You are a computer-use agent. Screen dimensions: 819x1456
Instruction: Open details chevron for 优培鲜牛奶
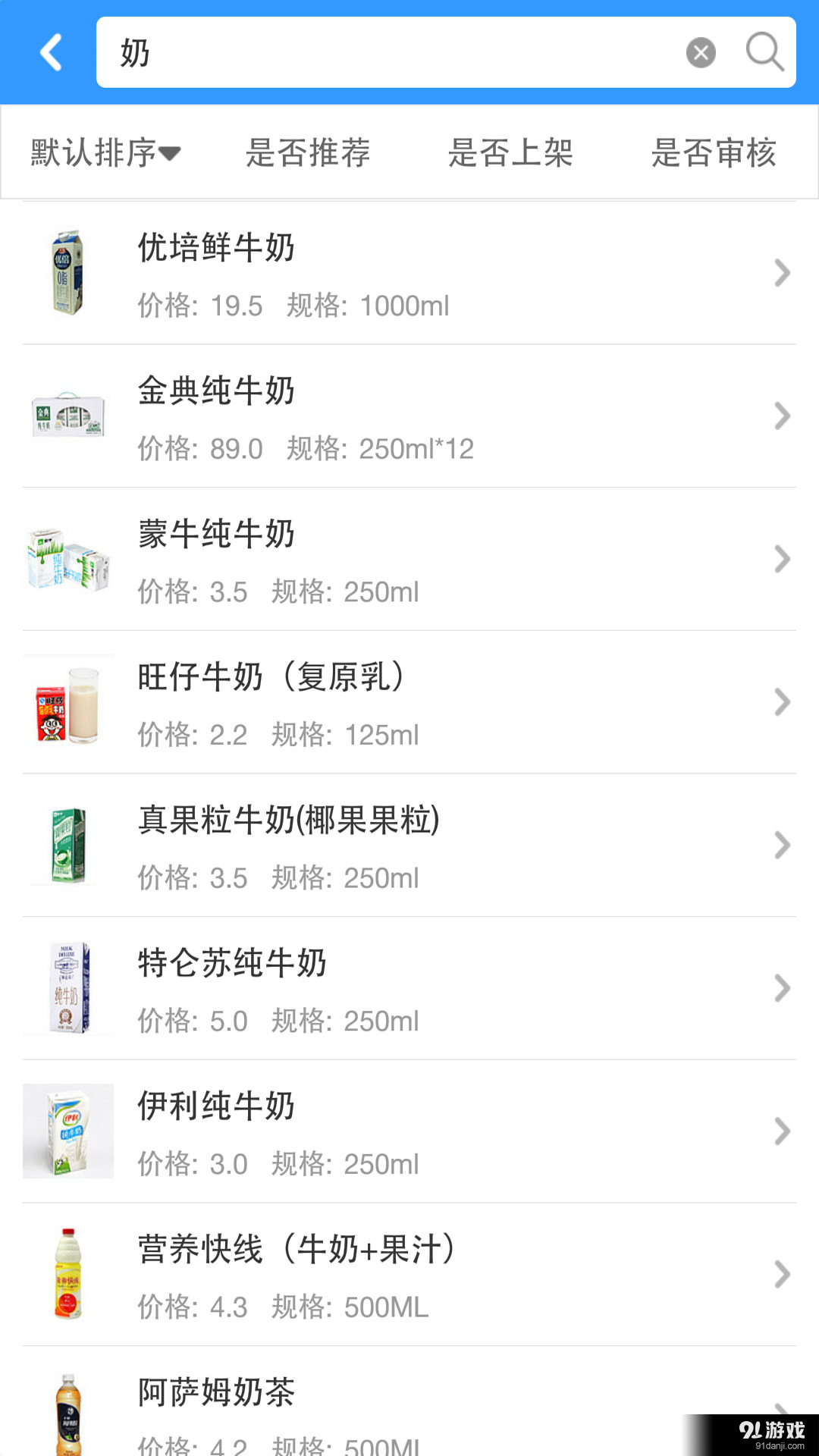coord(783,272)
